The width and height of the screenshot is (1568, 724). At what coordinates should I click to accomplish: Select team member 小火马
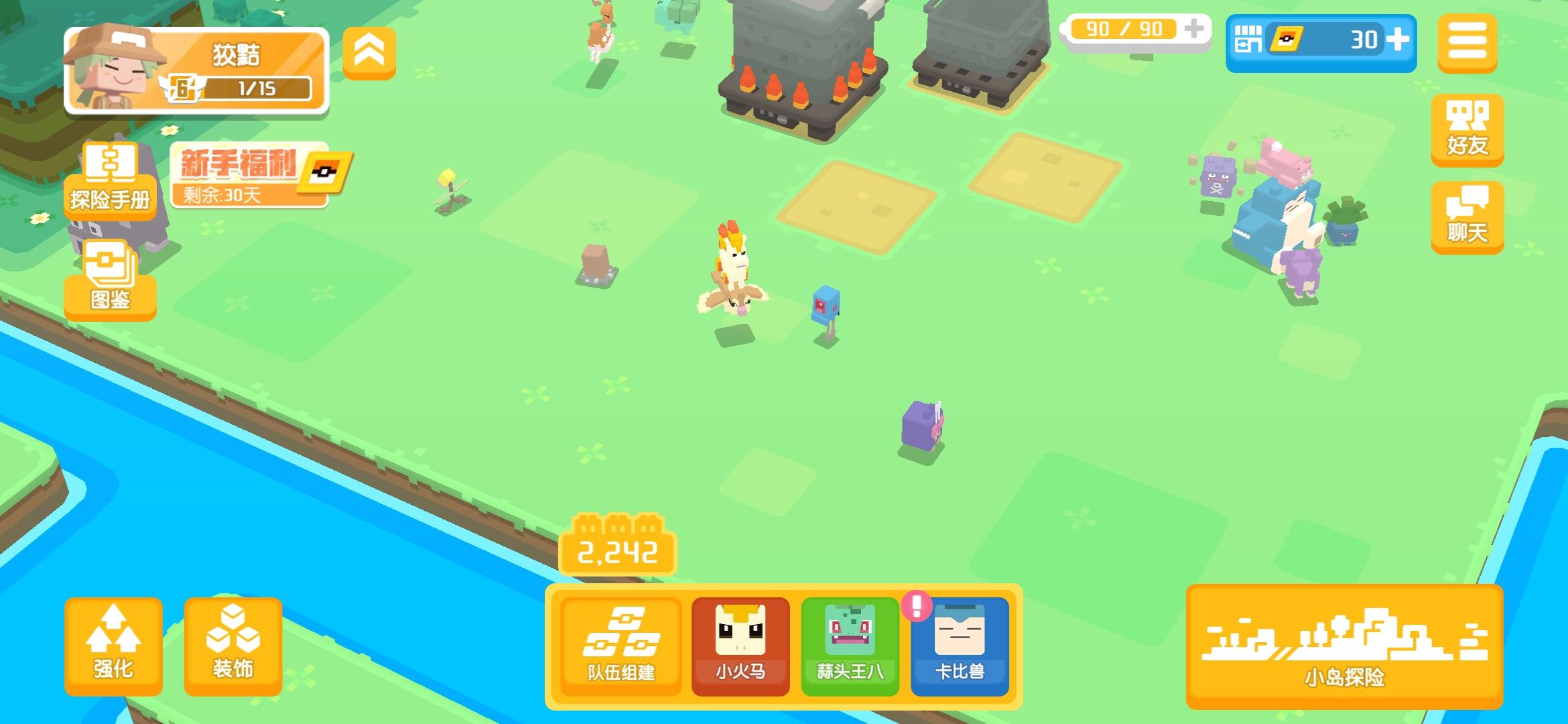(x=740, y=646)
